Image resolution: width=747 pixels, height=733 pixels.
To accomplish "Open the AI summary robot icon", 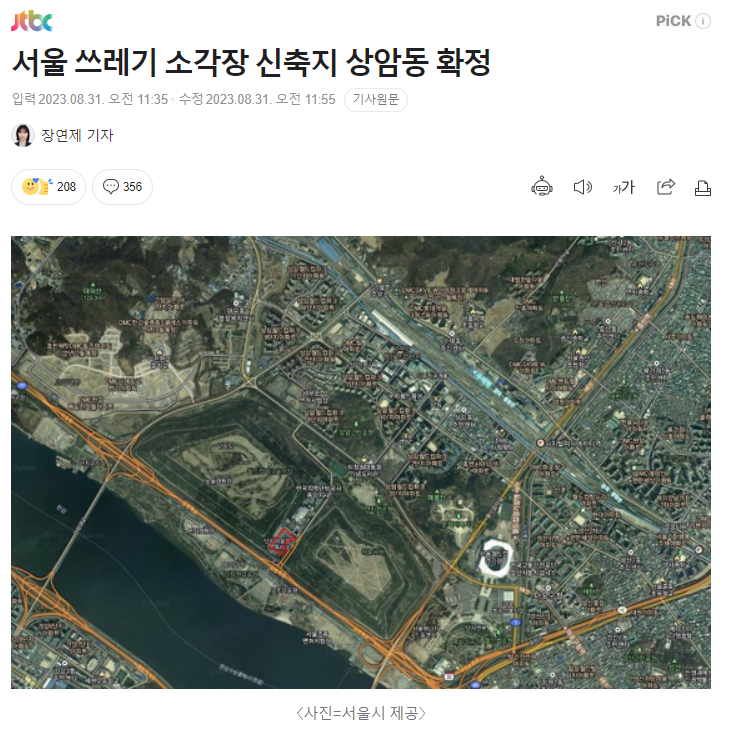I will pos(541,187).
